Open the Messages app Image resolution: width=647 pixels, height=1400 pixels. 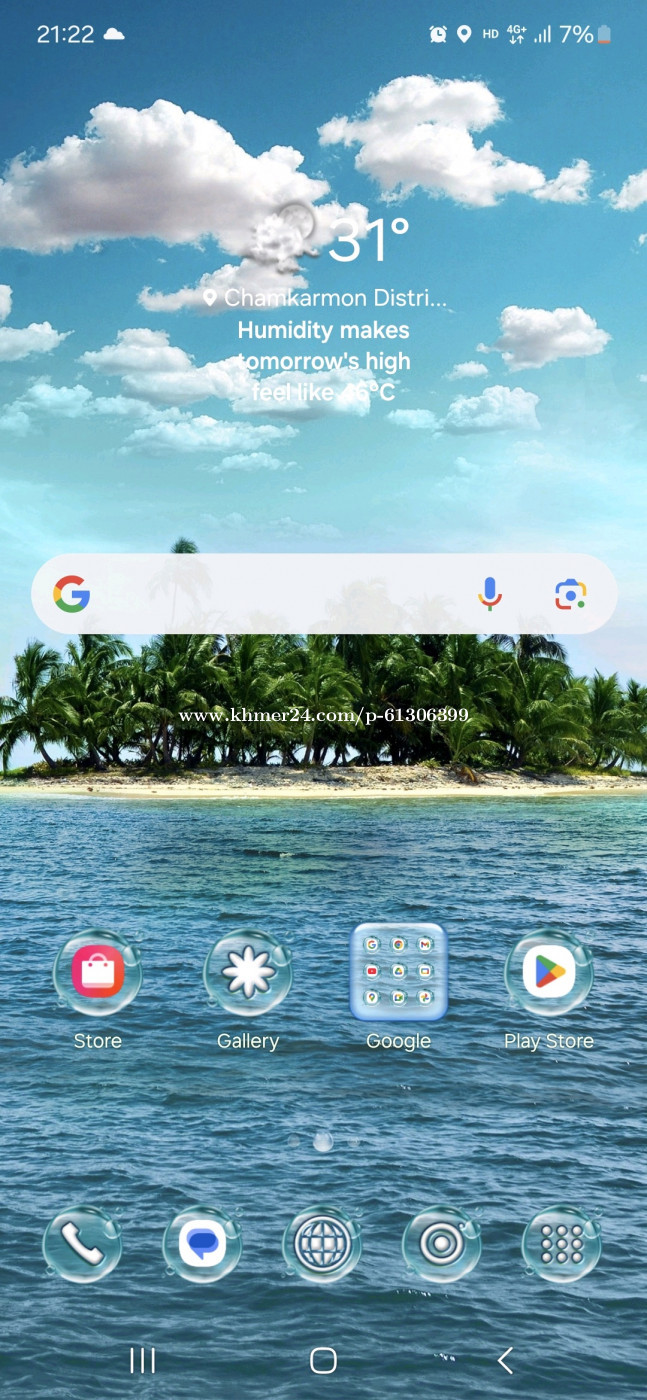(202, 1244)
